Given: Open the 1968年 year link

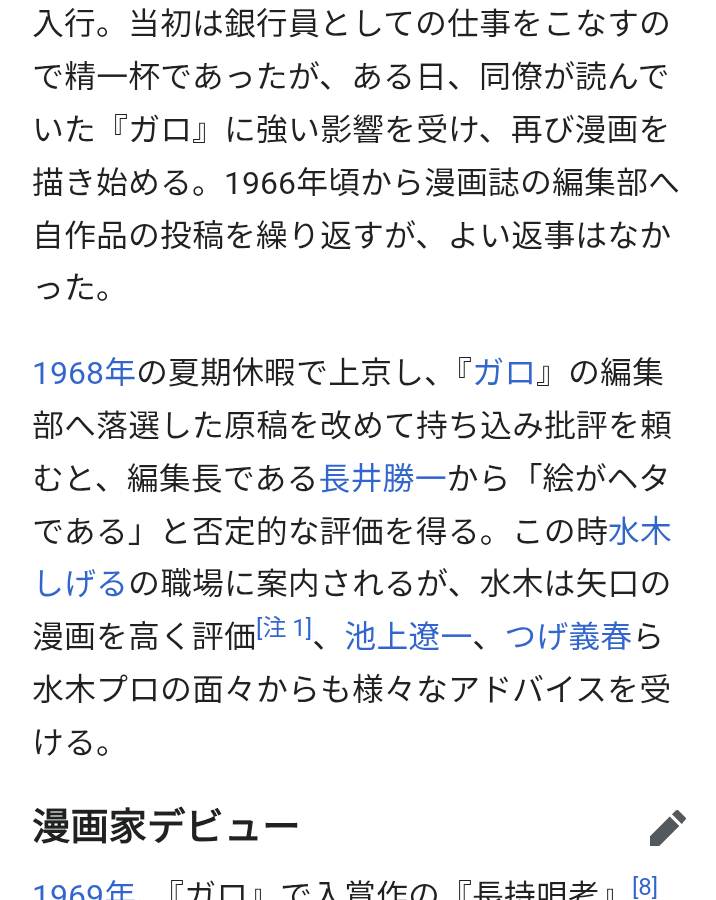Looking at the screenshot, I should pyautogui.click(x=84, y=373).
